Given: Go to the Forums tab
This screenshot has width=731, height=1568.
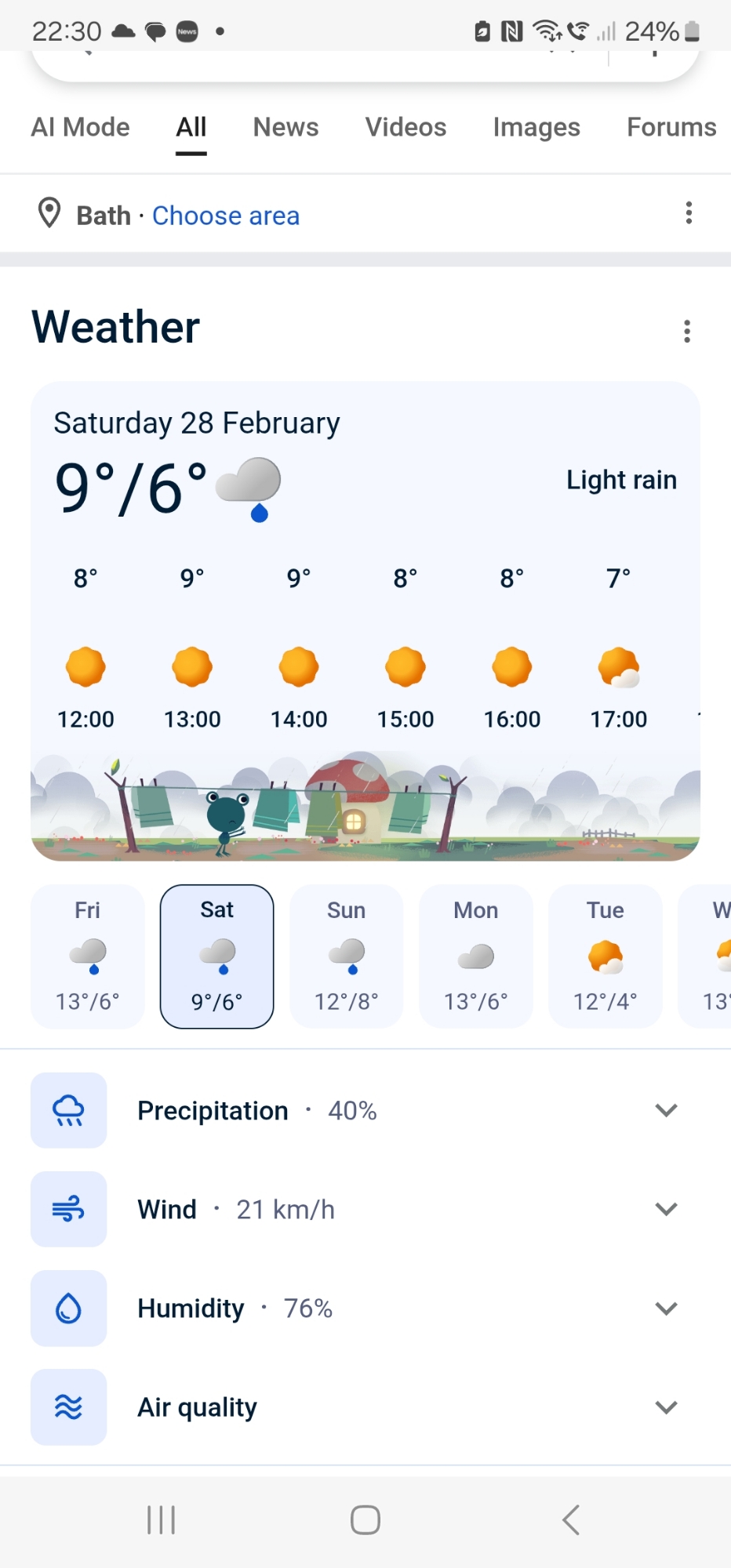Looking at the screenshot, I should 671,127.
